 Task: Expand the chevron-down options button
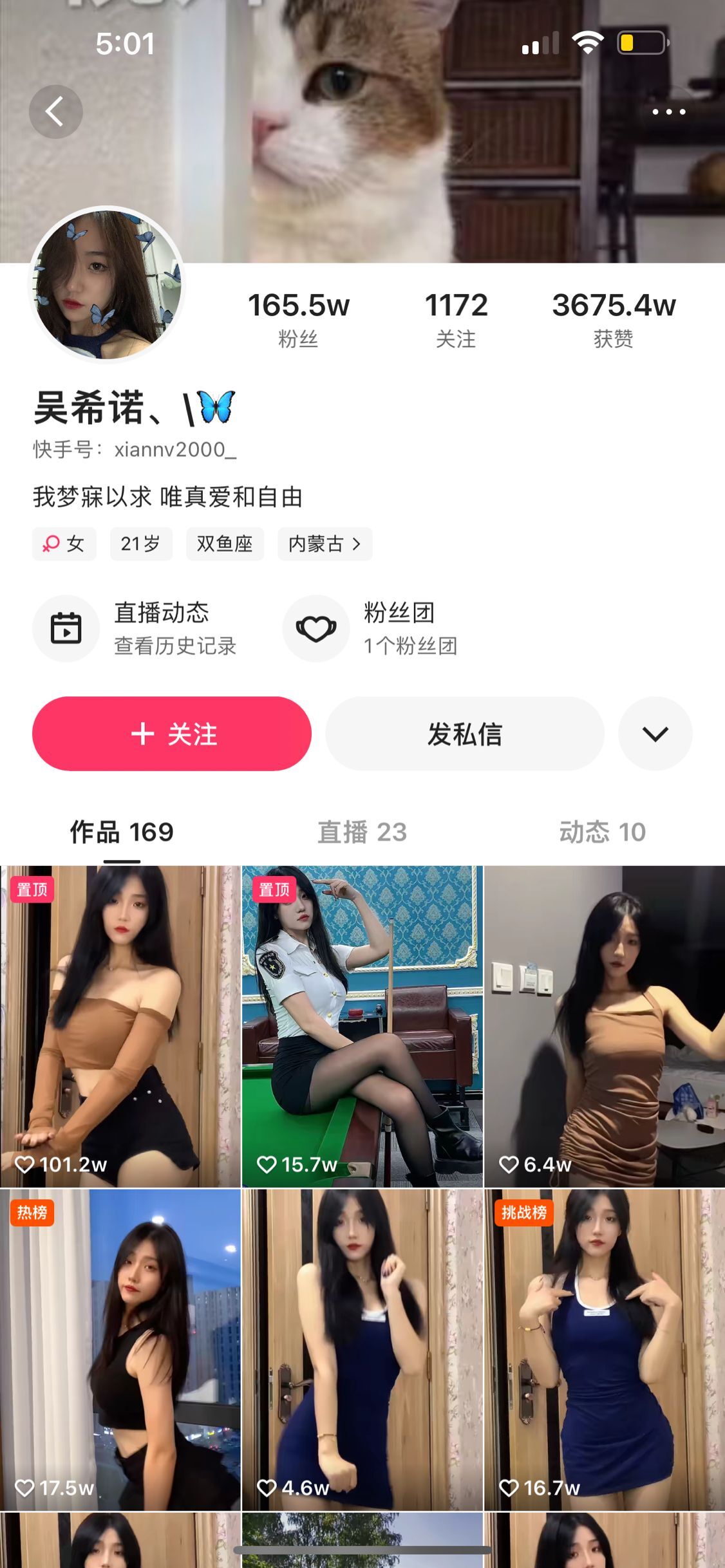pos(655,734)
